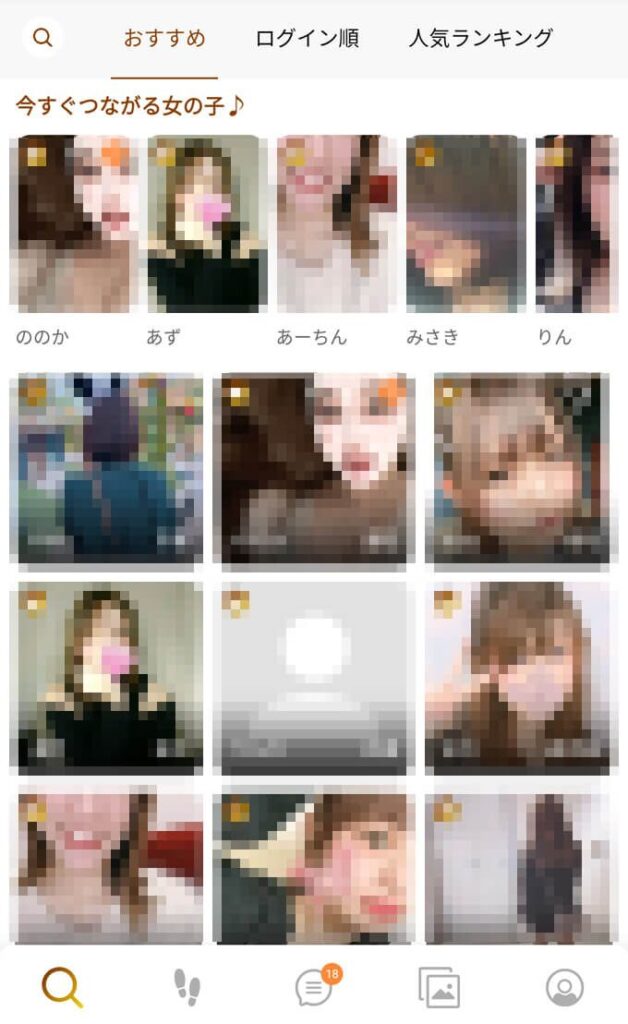Go to the photo gallery tab
Viewport: 628px width, 1024px height.
(439, 988)
